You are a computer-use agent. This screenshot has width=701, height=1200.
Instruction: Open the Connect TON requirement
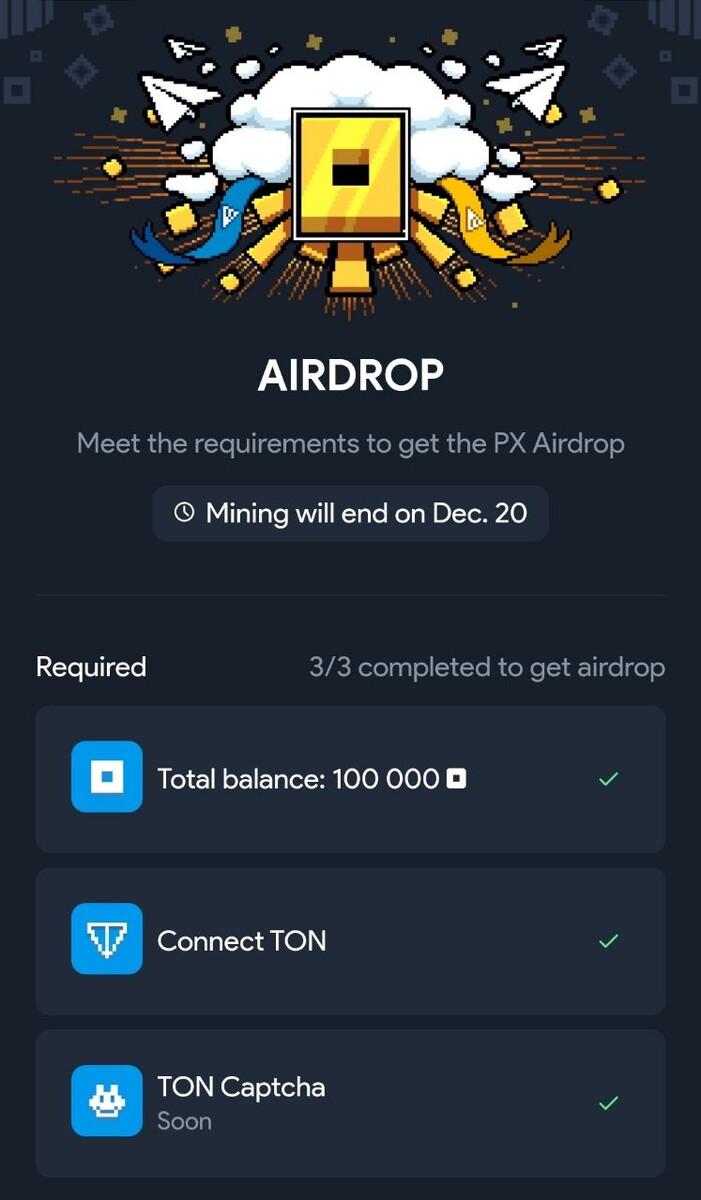tap(350, 941)
